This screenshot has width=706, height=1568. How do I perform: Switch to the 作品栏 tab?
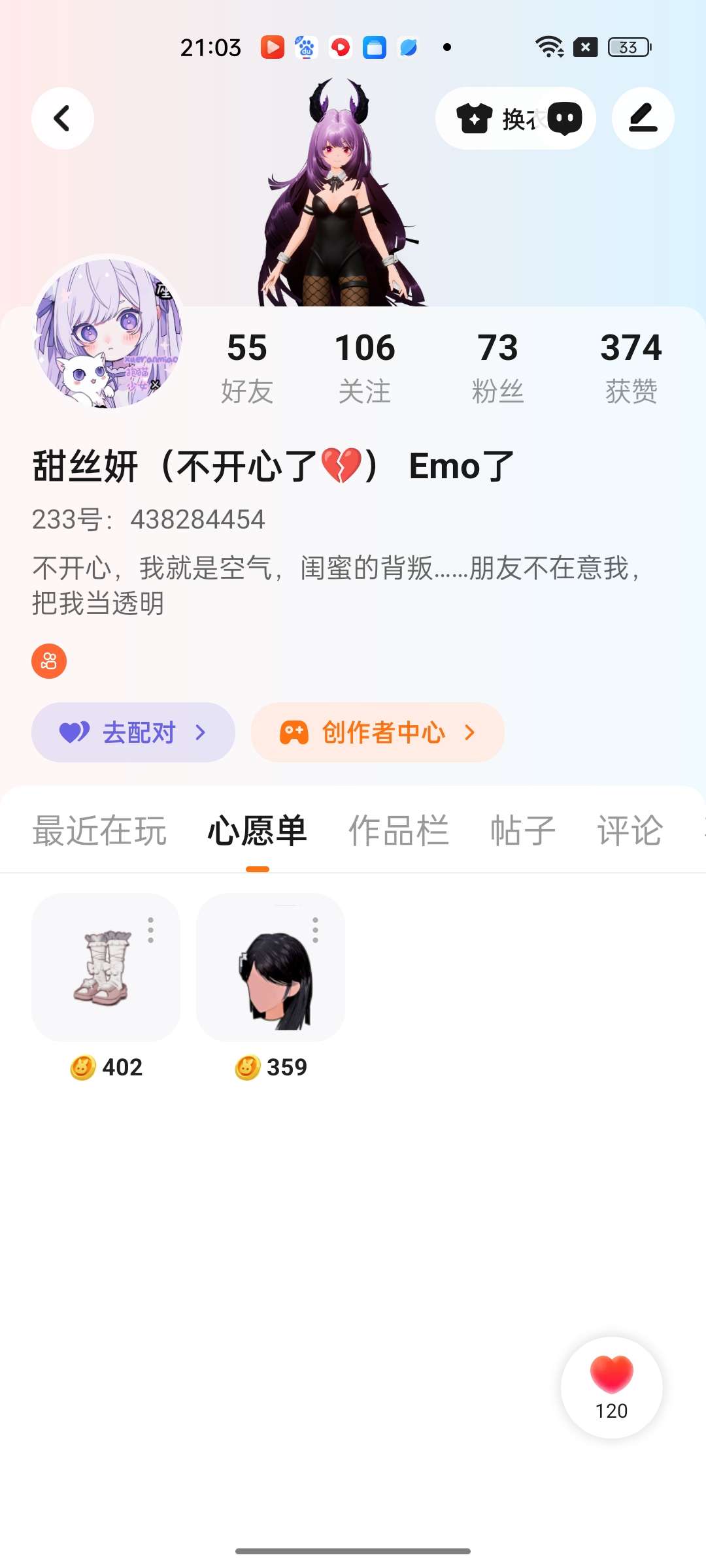(398, 831)
